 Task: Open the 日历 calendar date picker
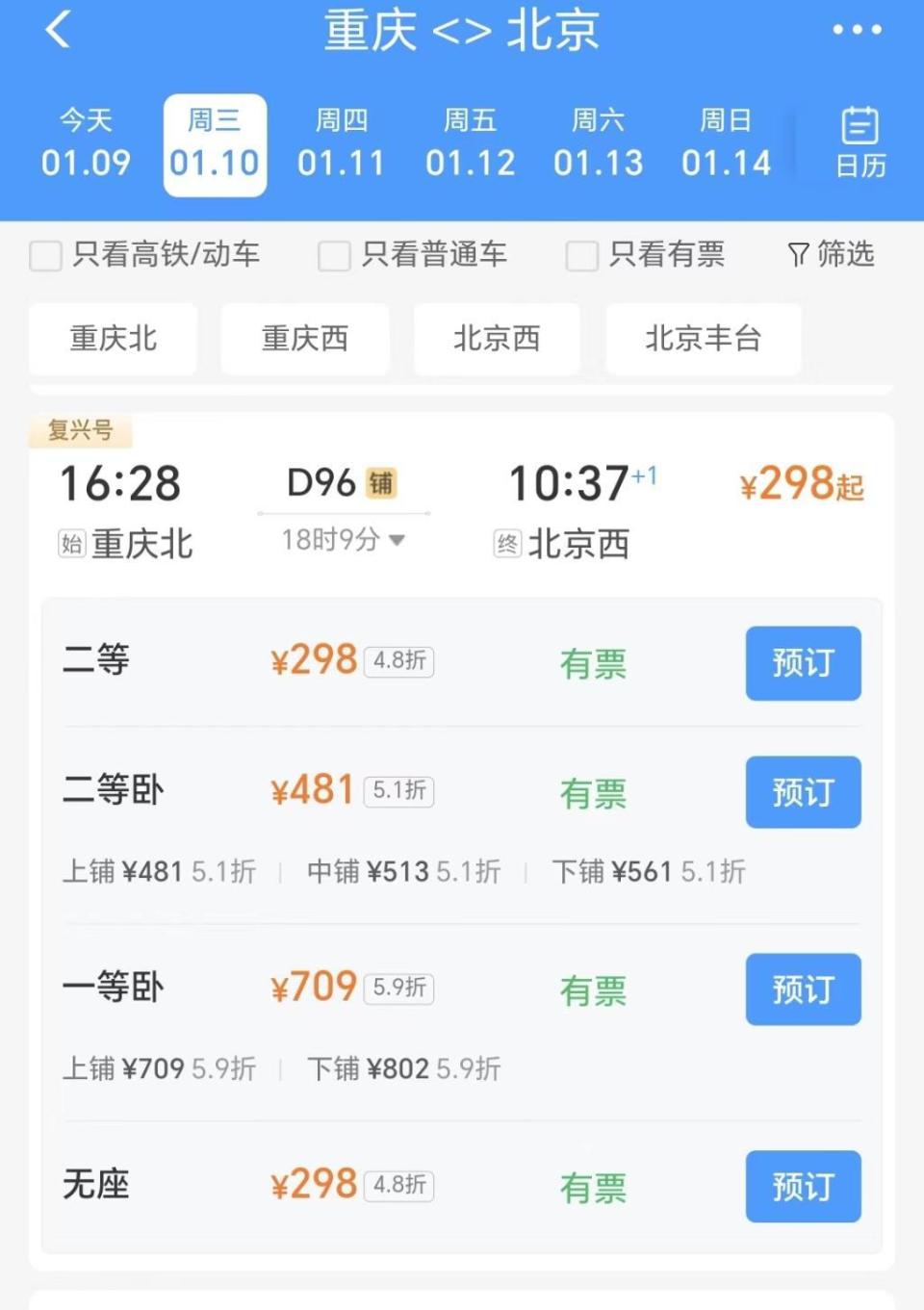[x=857, y=142]
